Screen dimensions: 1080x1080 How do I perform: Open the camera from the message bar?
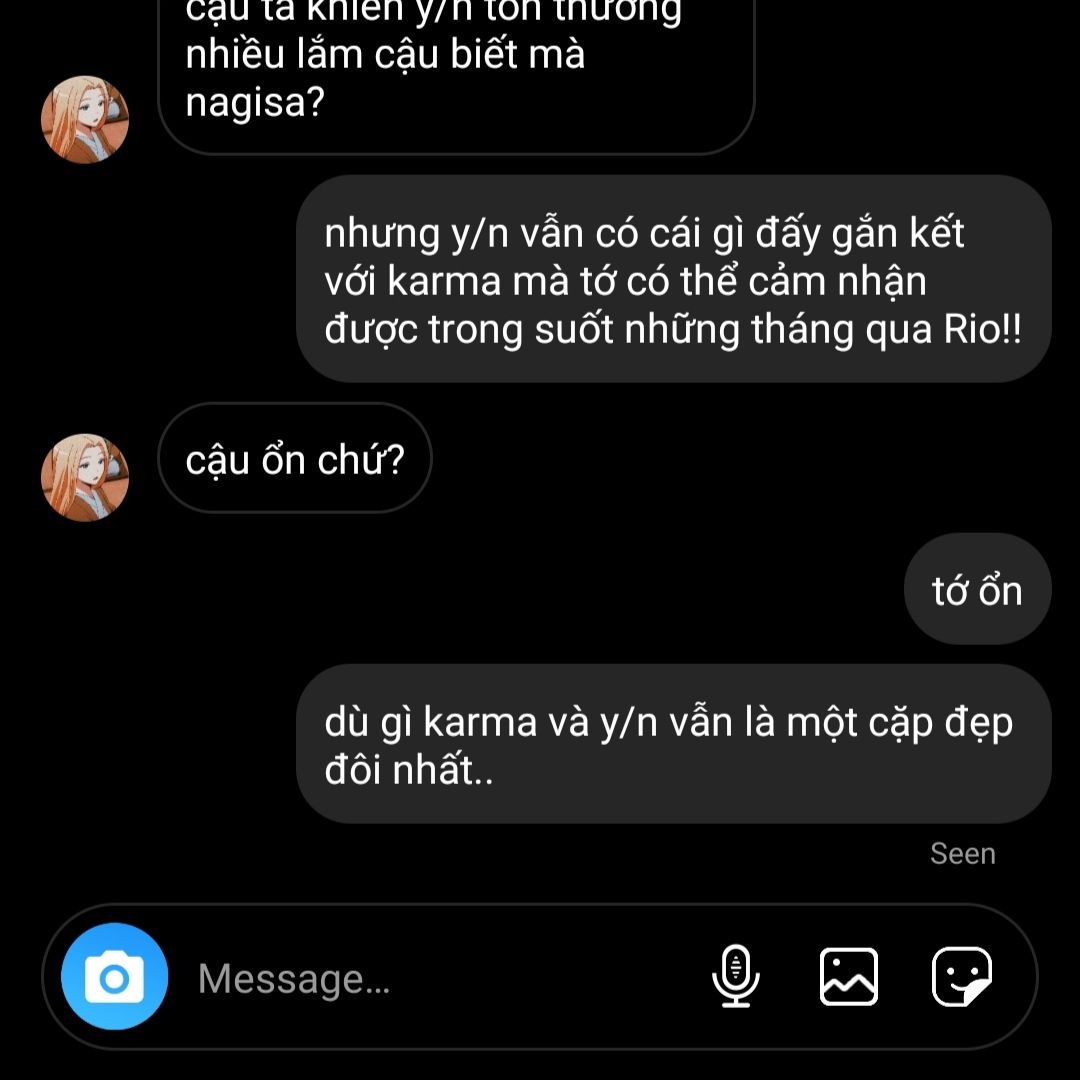114,977
